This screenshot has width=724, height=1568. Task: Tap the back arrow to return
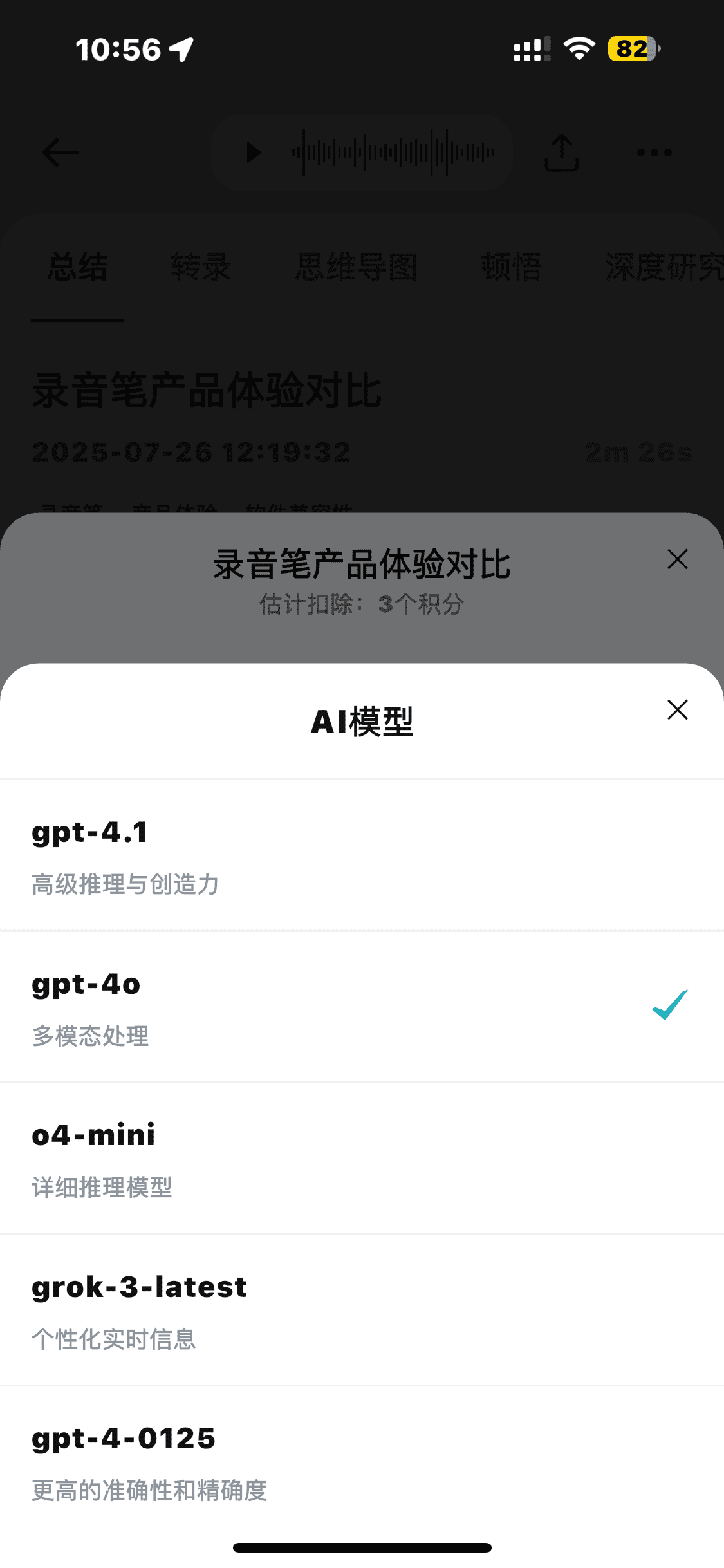[60, 153]
